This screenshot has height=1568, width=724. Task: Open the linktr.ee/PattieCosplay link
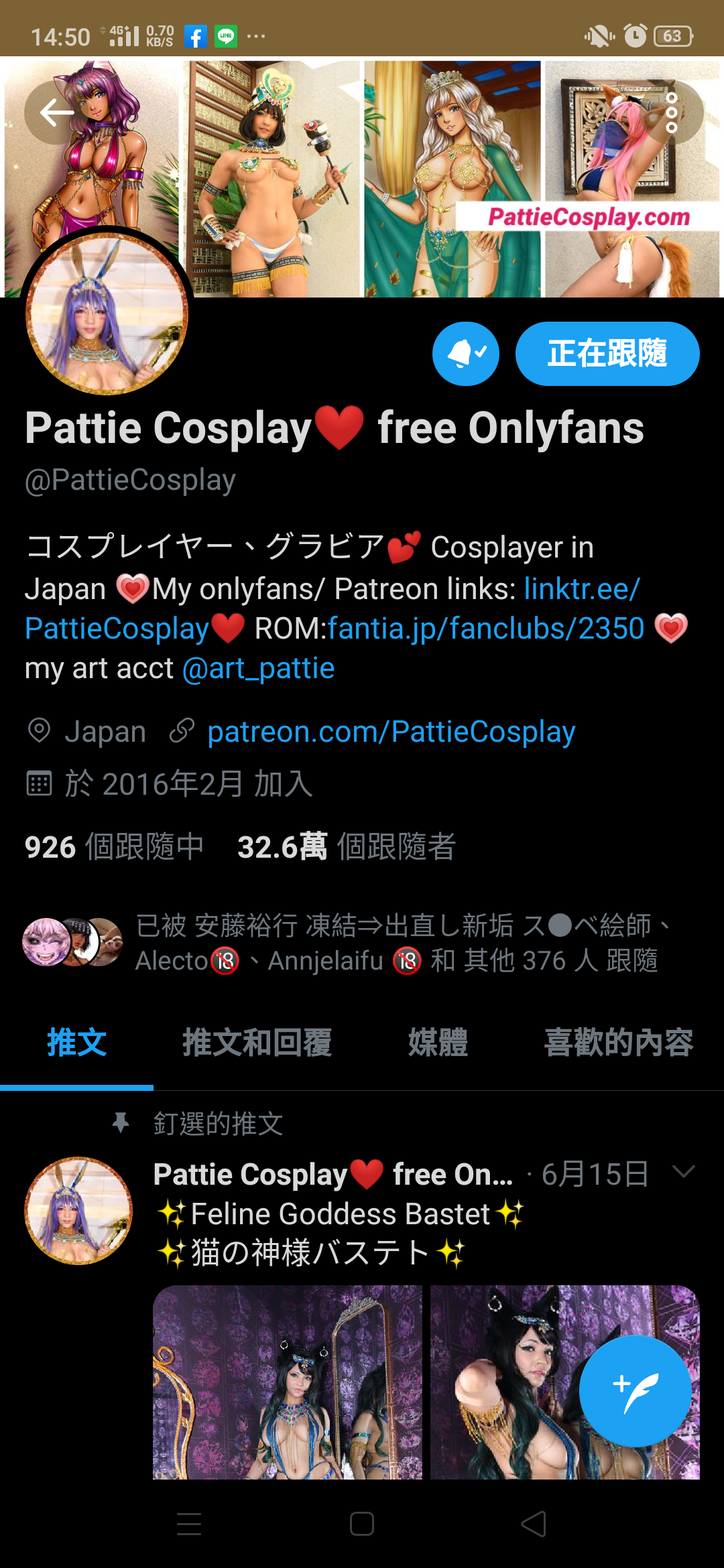(333, 608)
